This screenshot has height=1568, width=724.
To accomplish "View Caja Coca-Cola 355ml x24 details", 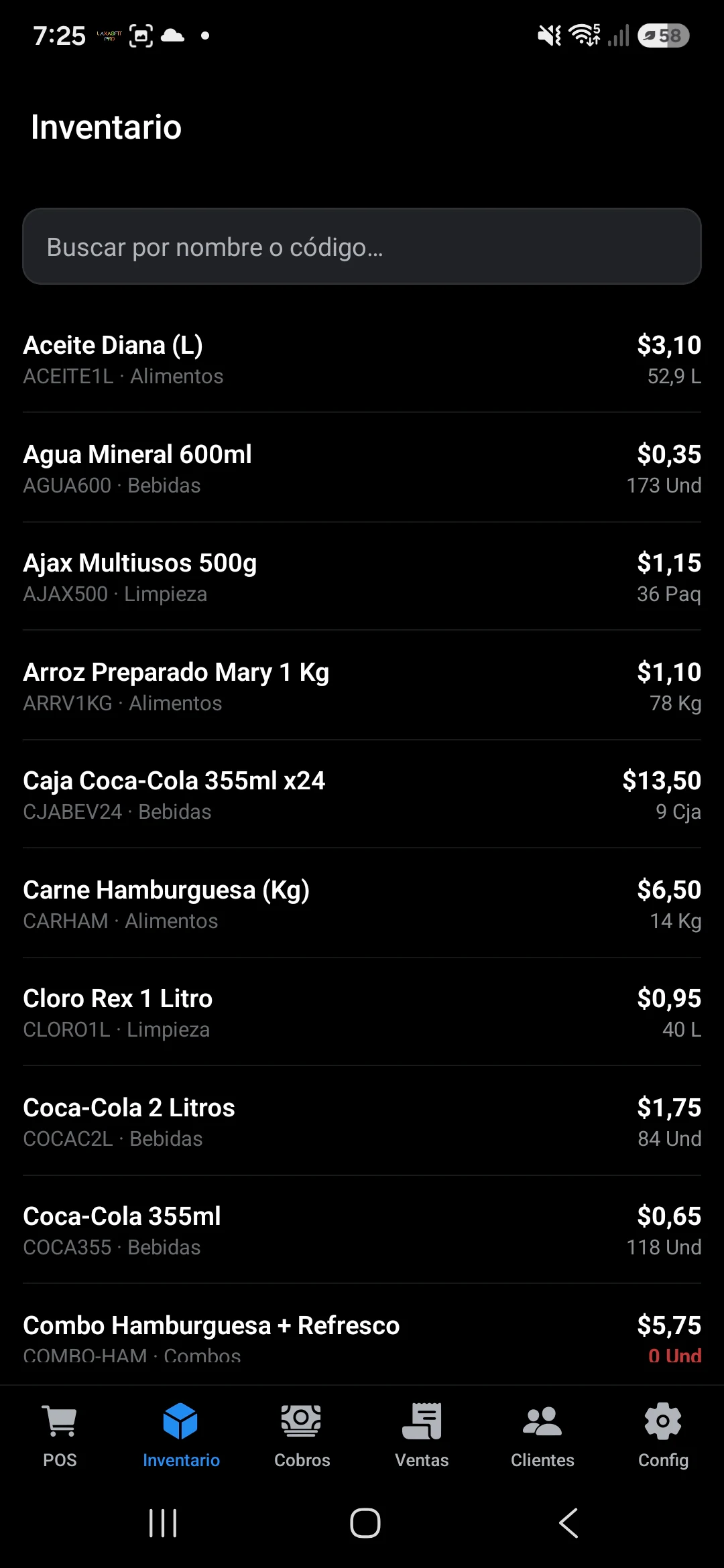I will tap(362, 795).
